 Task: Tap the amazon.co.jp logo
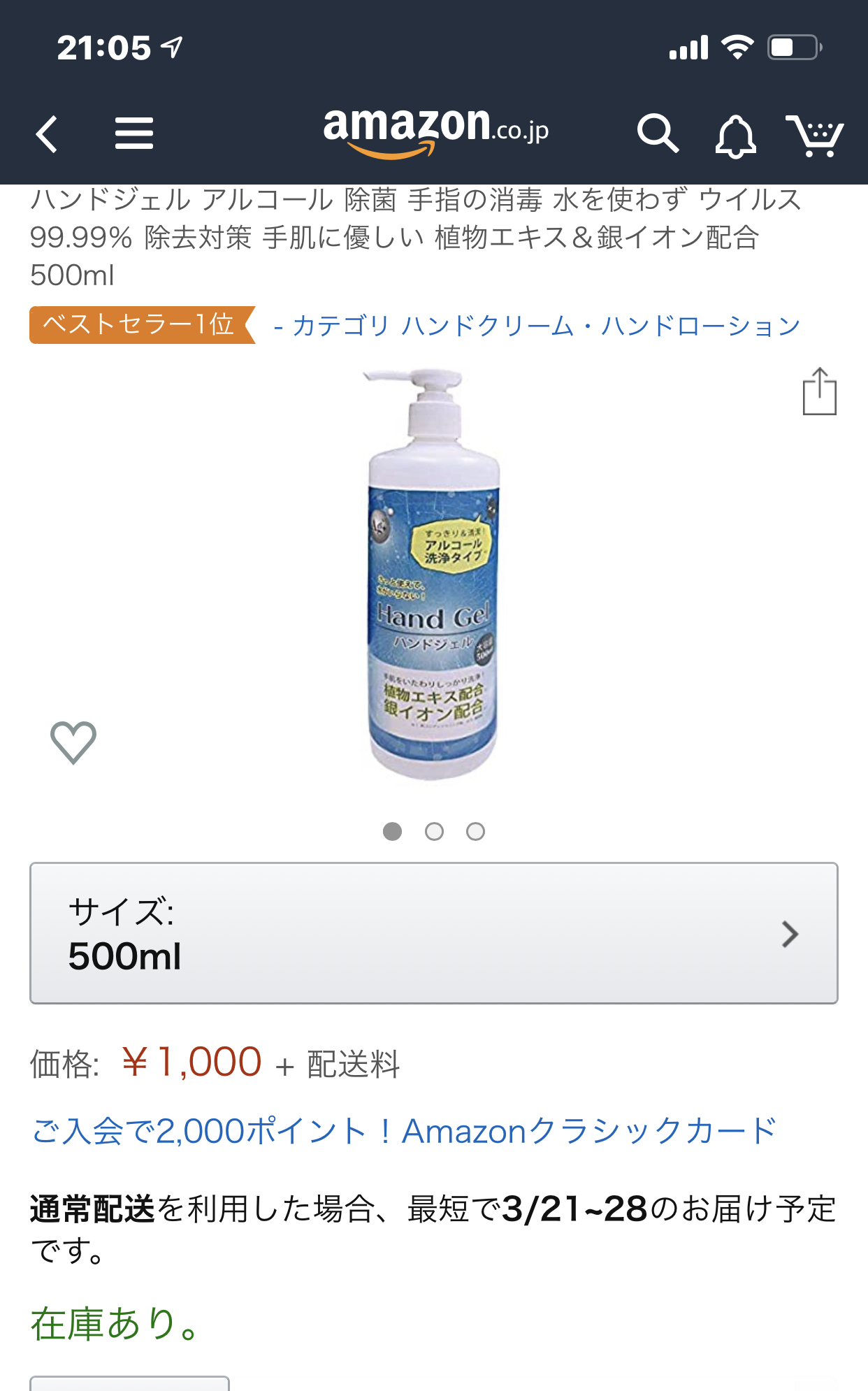pyautogui.click(x=435, y=130)
